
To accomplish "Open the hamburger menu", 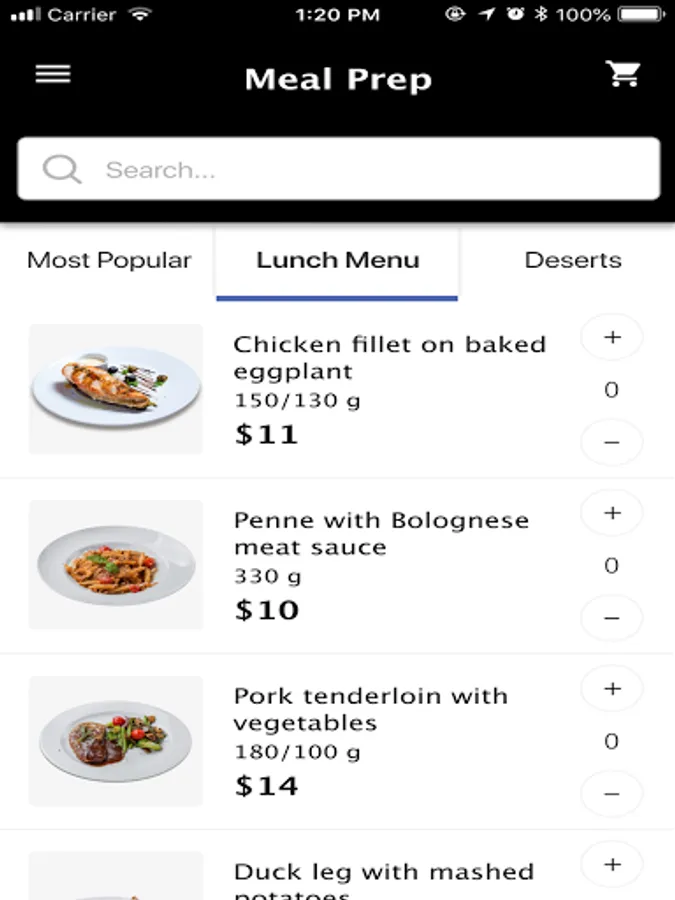I will pos(53,75).
